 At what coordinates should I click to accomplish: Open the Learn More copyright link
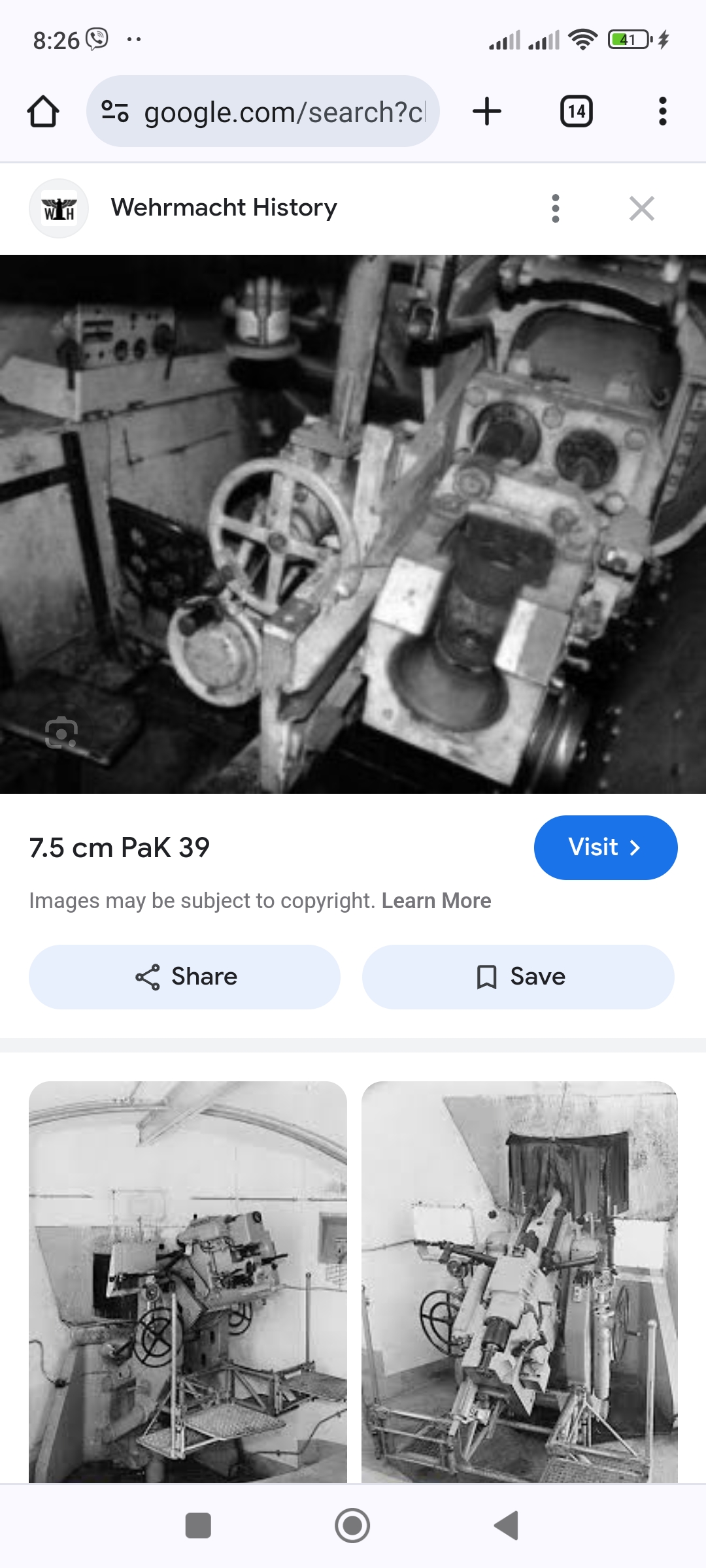(436, 901)
